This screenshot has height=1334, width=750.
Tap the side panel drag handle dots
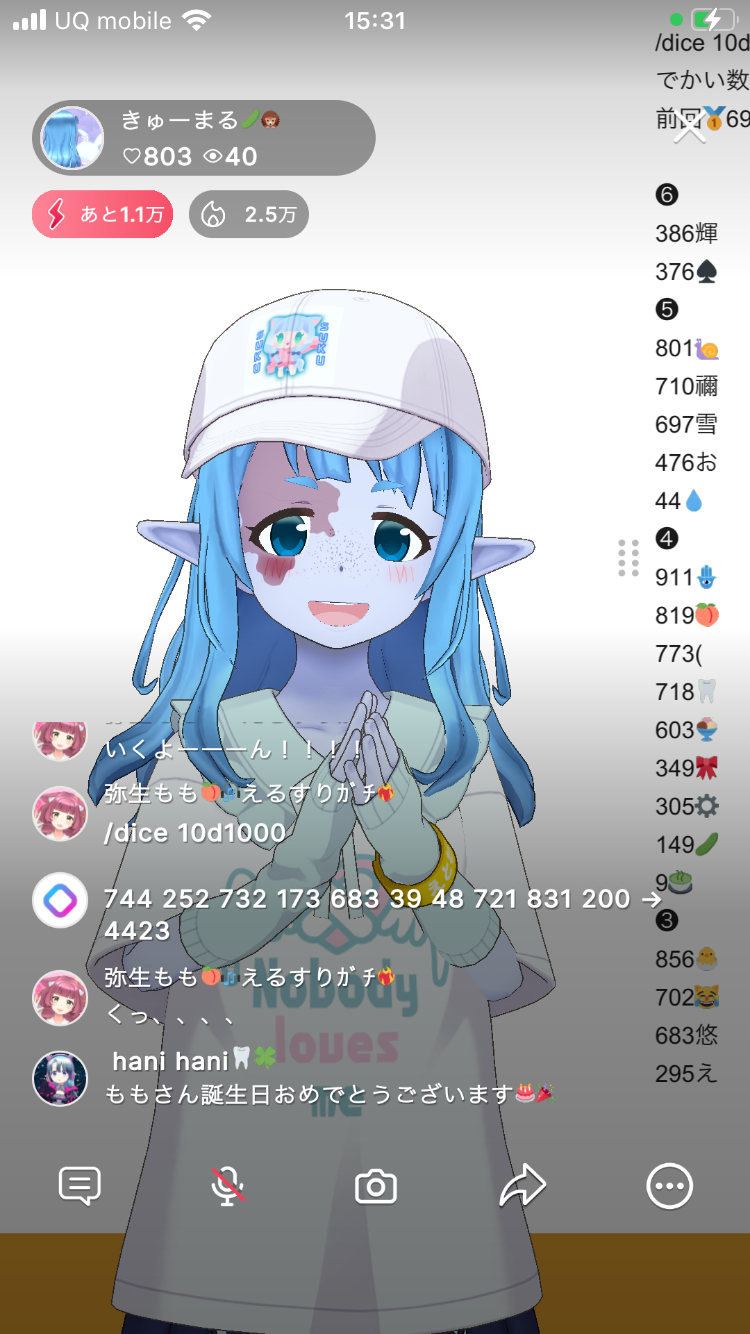[x=628, y=558]
